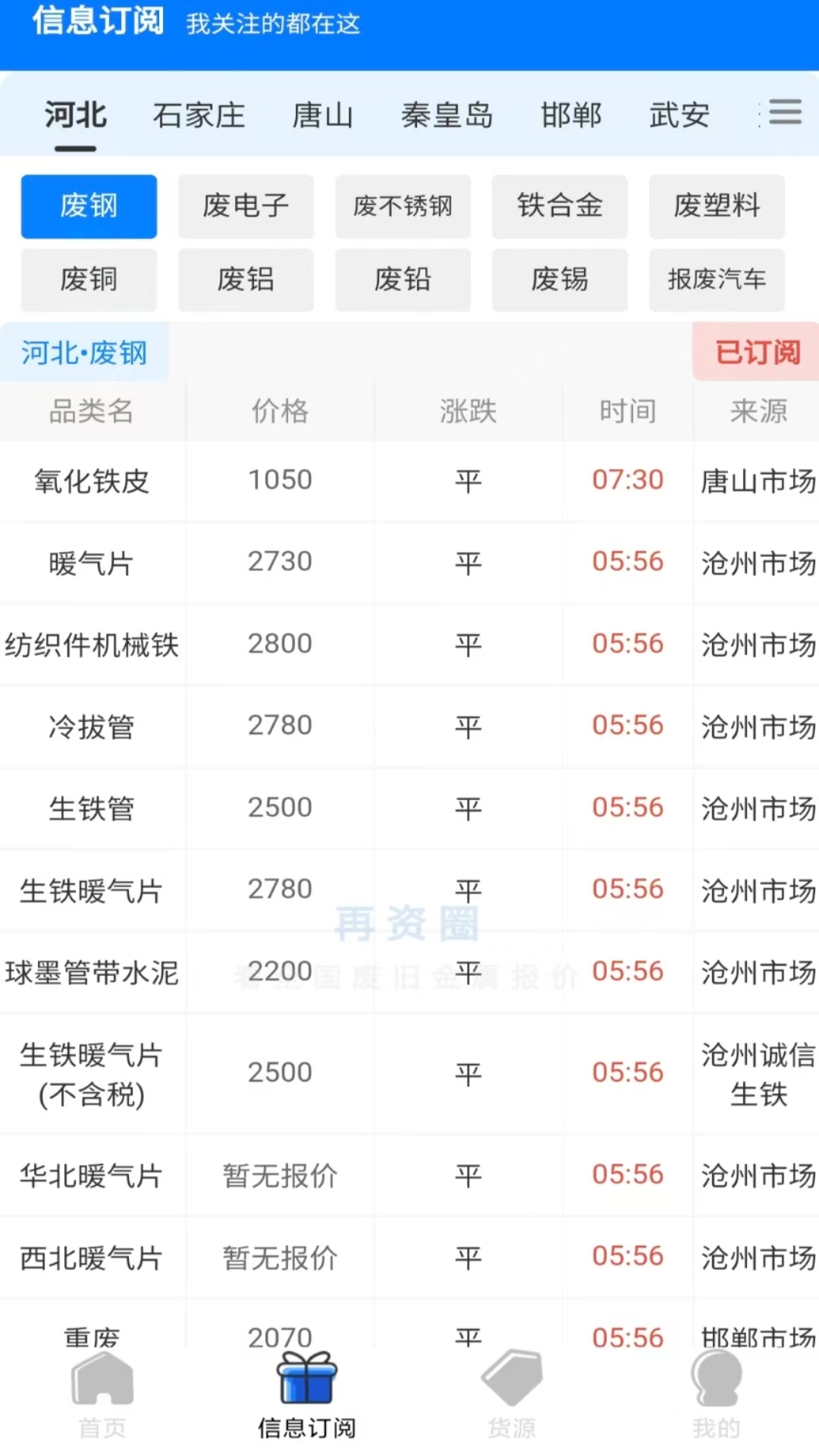Show 废铅 prices
819x1456 pixels.
[403, 280]
